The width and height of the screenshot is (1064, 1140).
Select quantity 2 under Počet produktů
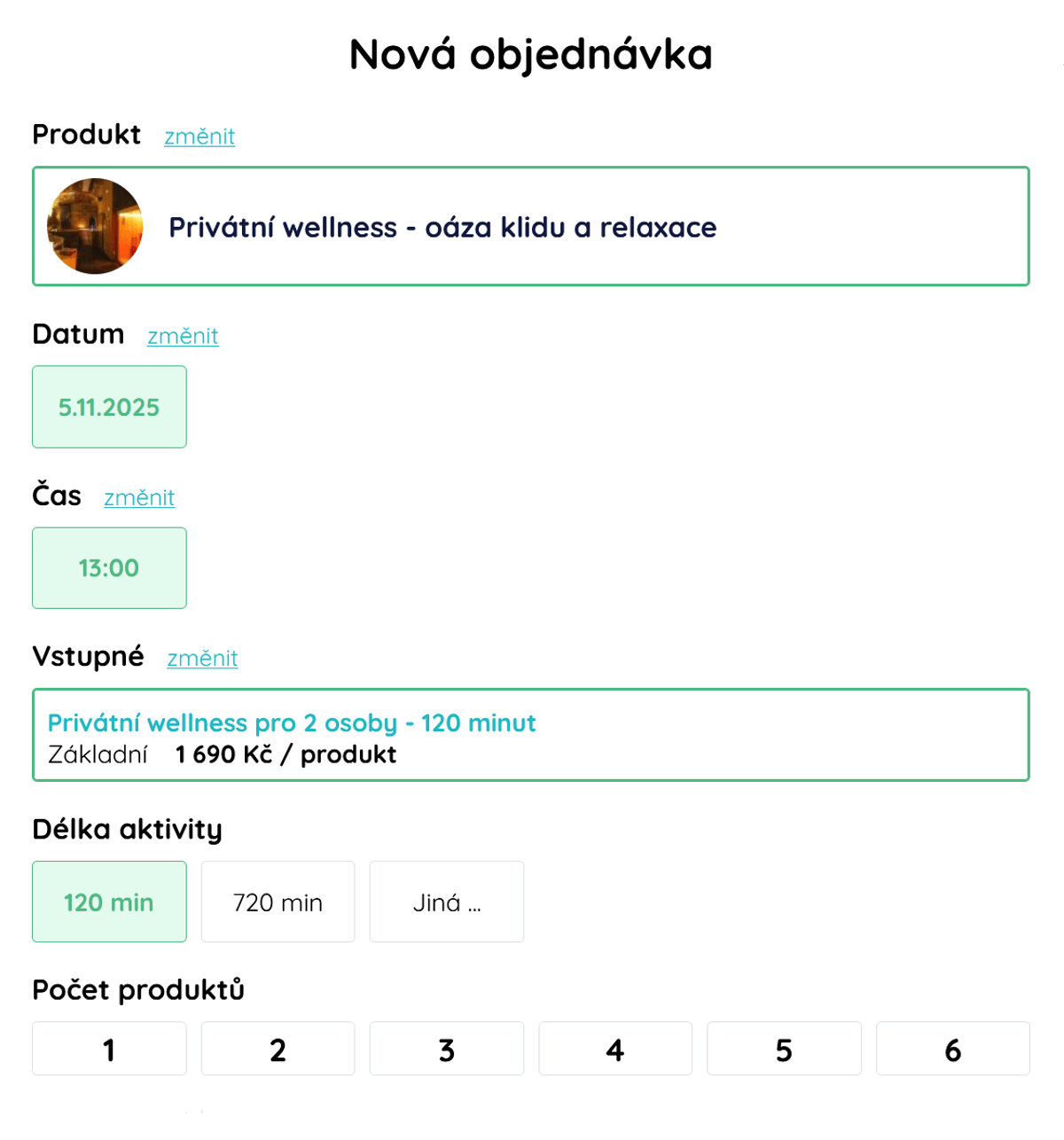pyautogui.click(x=278, y=1048)
